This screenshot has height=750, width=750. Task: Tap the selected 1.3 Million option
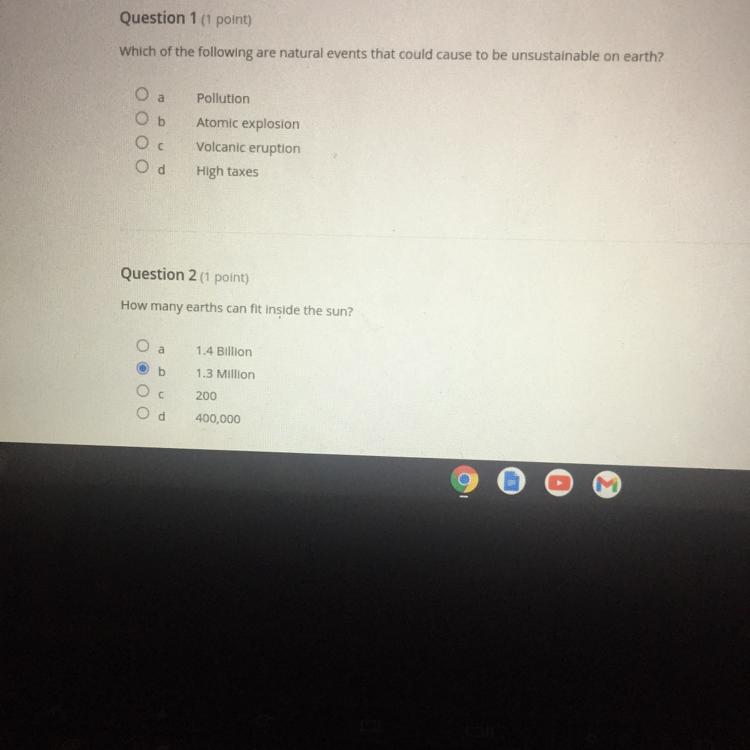point(143,368)
